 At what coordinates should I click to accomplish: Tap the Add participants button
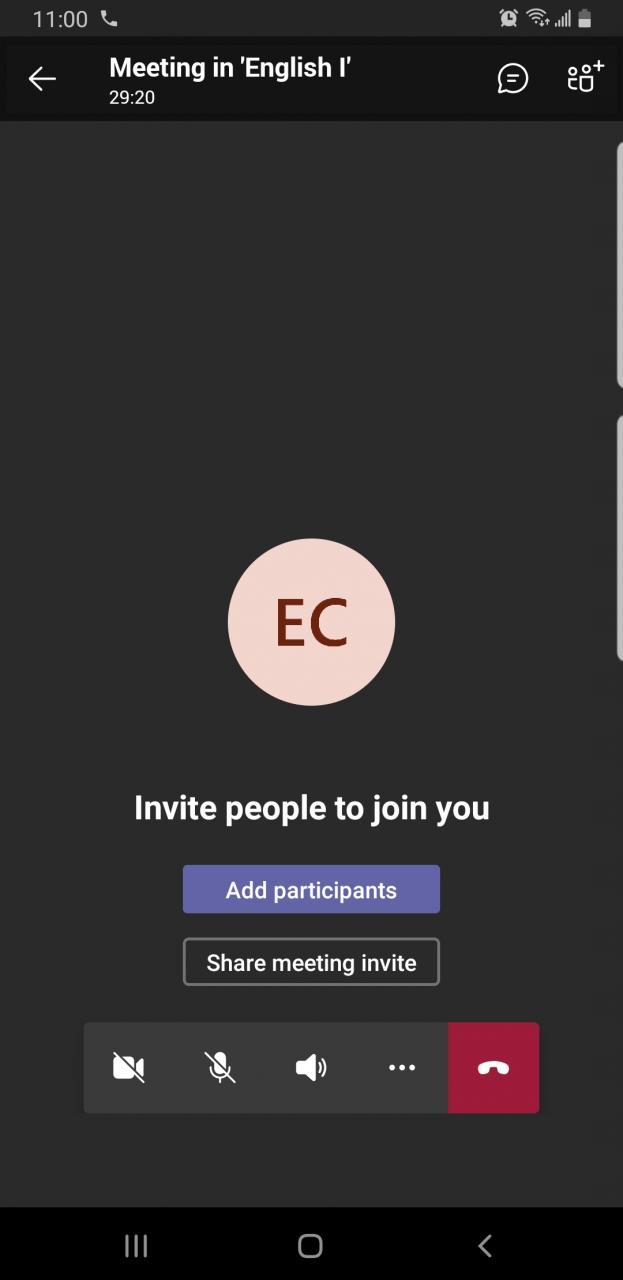(x=311, y=889)
